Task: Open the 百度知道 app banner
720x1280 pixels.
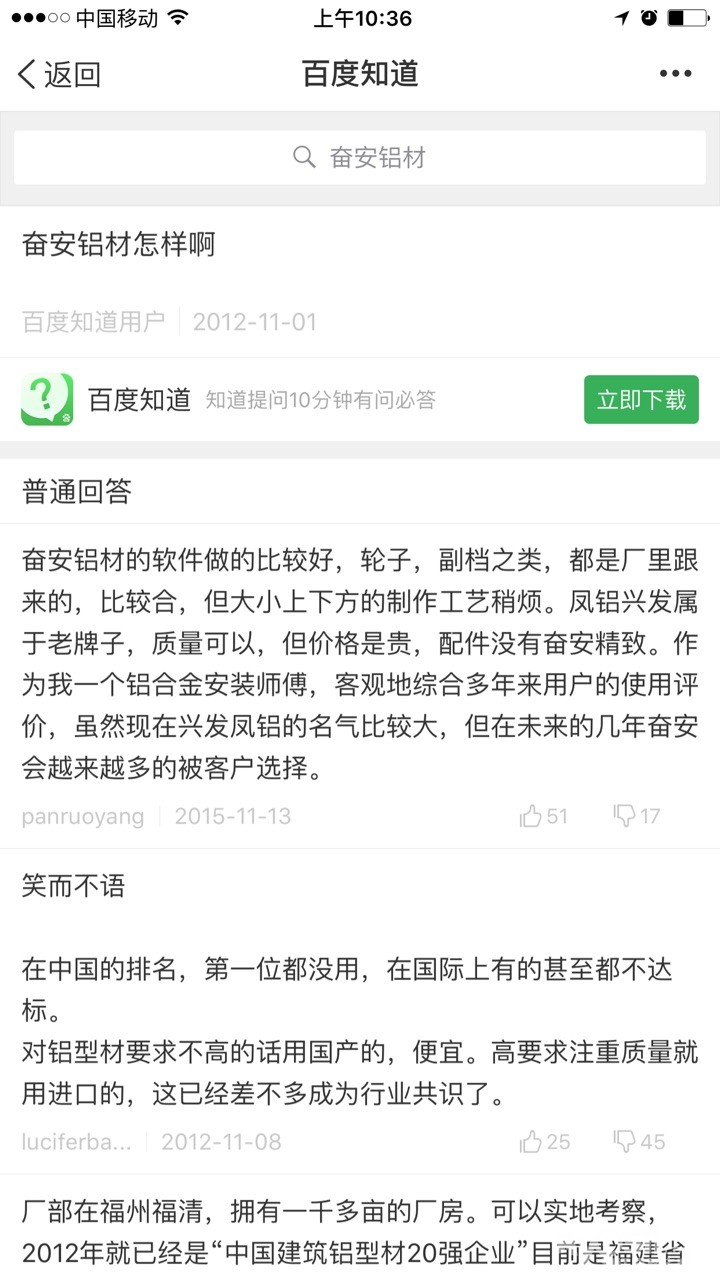Action: pyautogui.click(x=250, y=400)
